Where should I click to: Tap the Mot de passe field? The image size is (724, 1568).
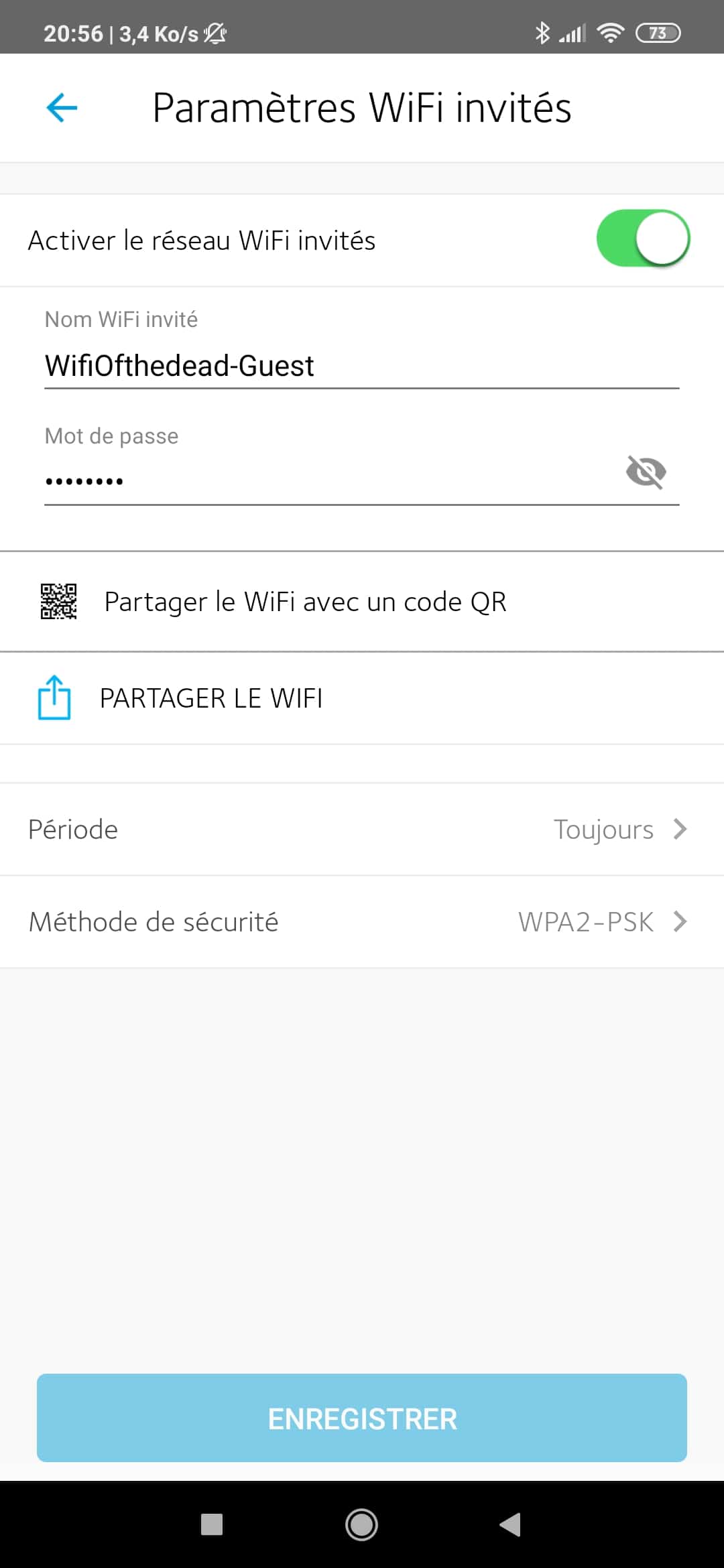(x=328, y=480)
